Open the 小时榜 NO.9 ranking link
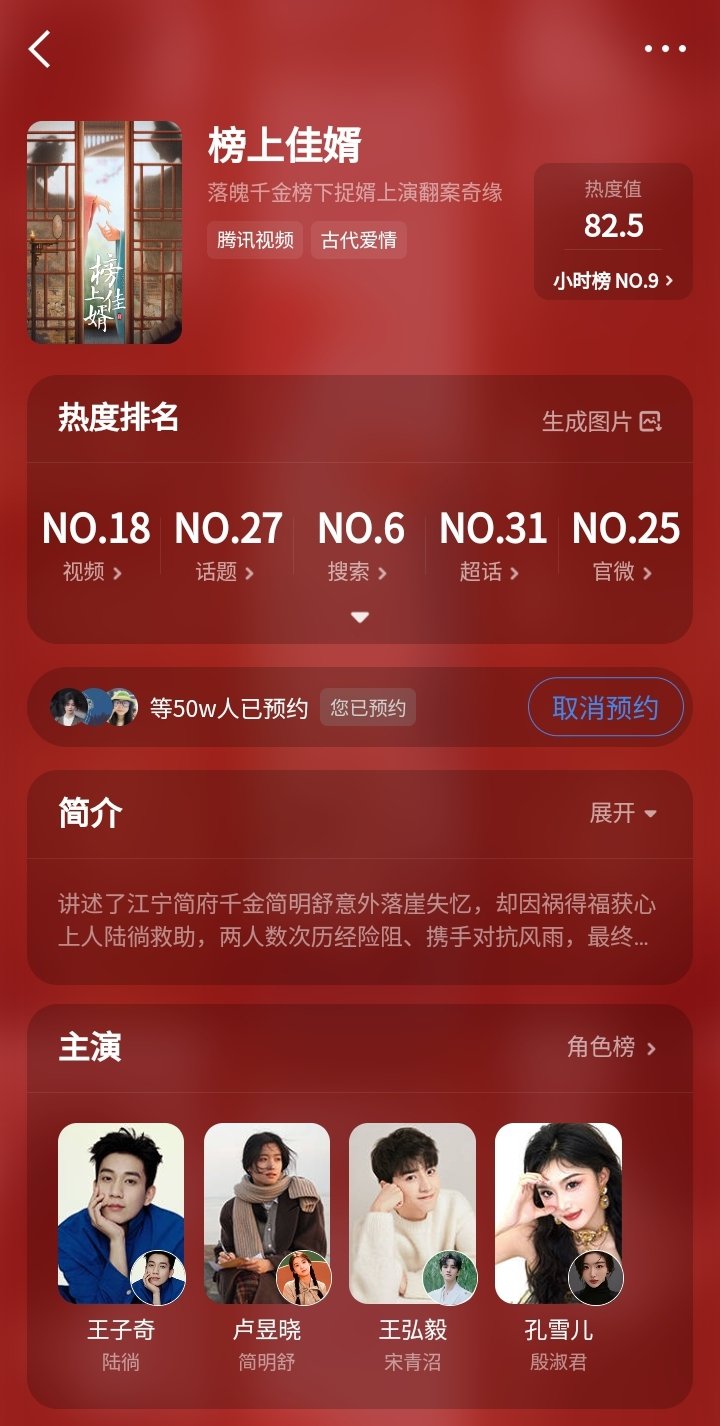This screenshot has width=720, height=1426. click(613, 281)
